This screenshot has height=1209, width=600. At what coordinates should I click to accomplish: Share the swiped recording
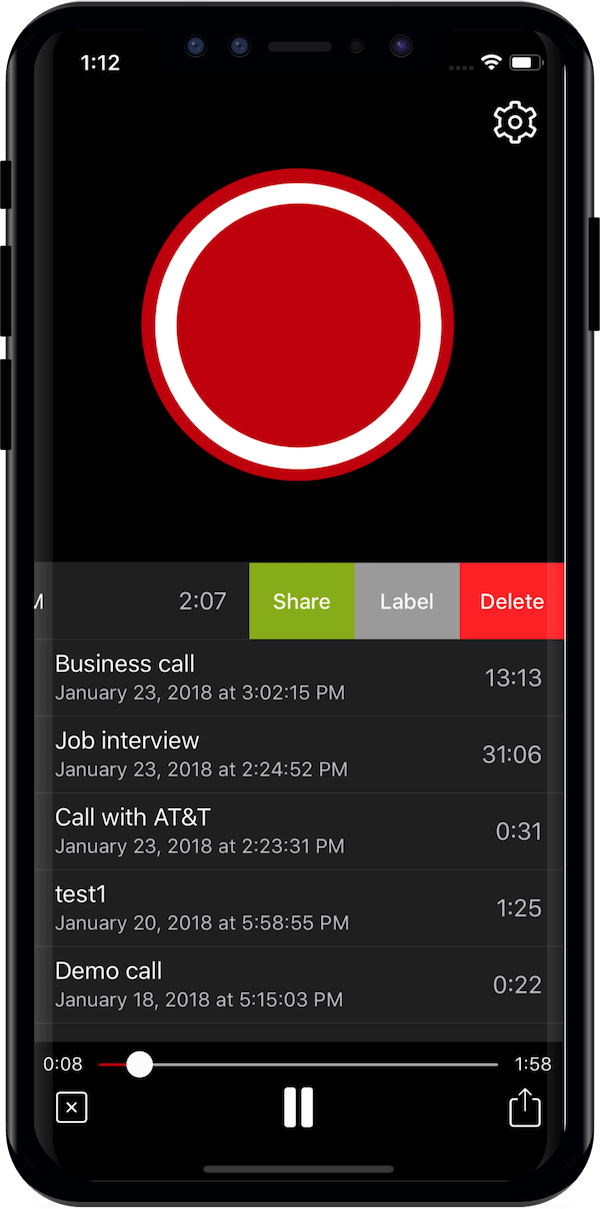click(301, 601)
